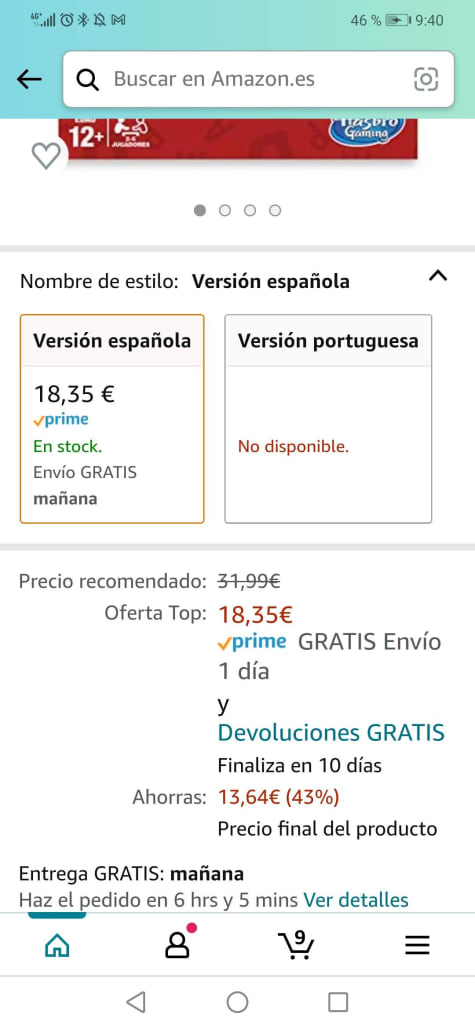
Task: Collapse the Nombre de estilo section
Action: pos(438,276)
